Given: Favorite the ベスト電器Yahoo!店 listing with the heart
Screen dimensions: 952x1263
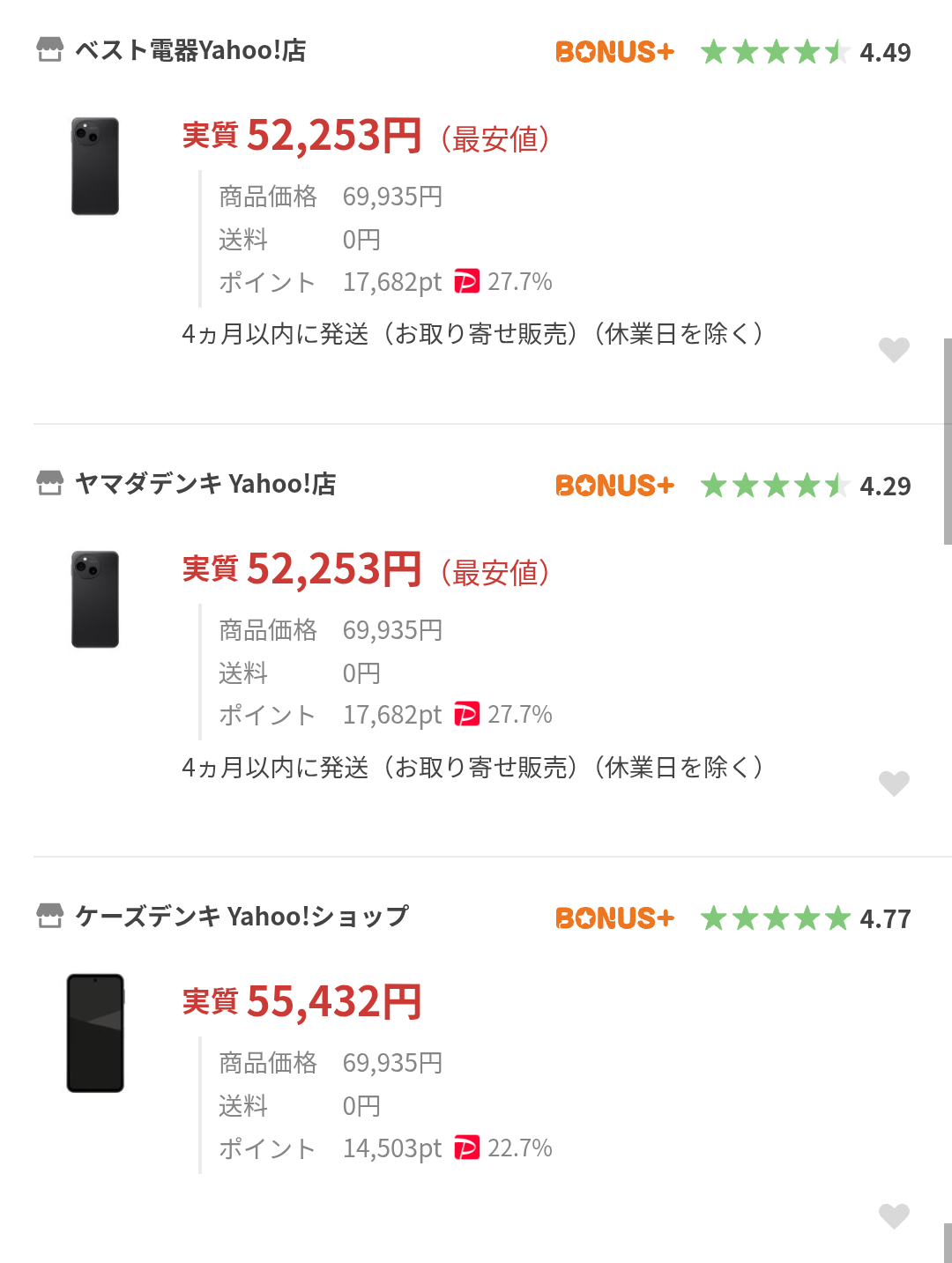Looking at the screenshot, I should pyautogui.click(x=894, y=350).
